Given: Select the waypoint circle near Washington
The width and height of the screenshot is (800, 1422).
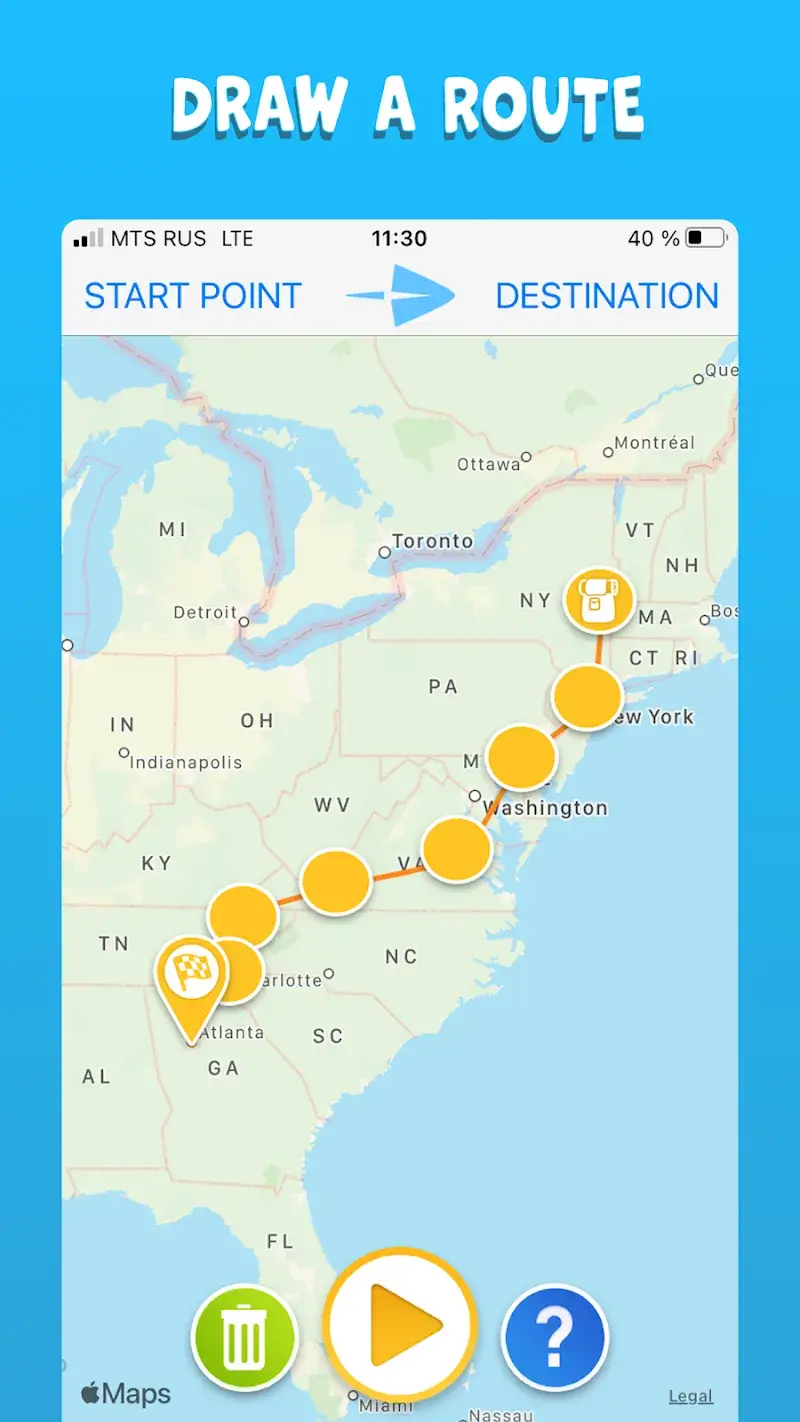Looking at the screenshot, I should (520, 758).
